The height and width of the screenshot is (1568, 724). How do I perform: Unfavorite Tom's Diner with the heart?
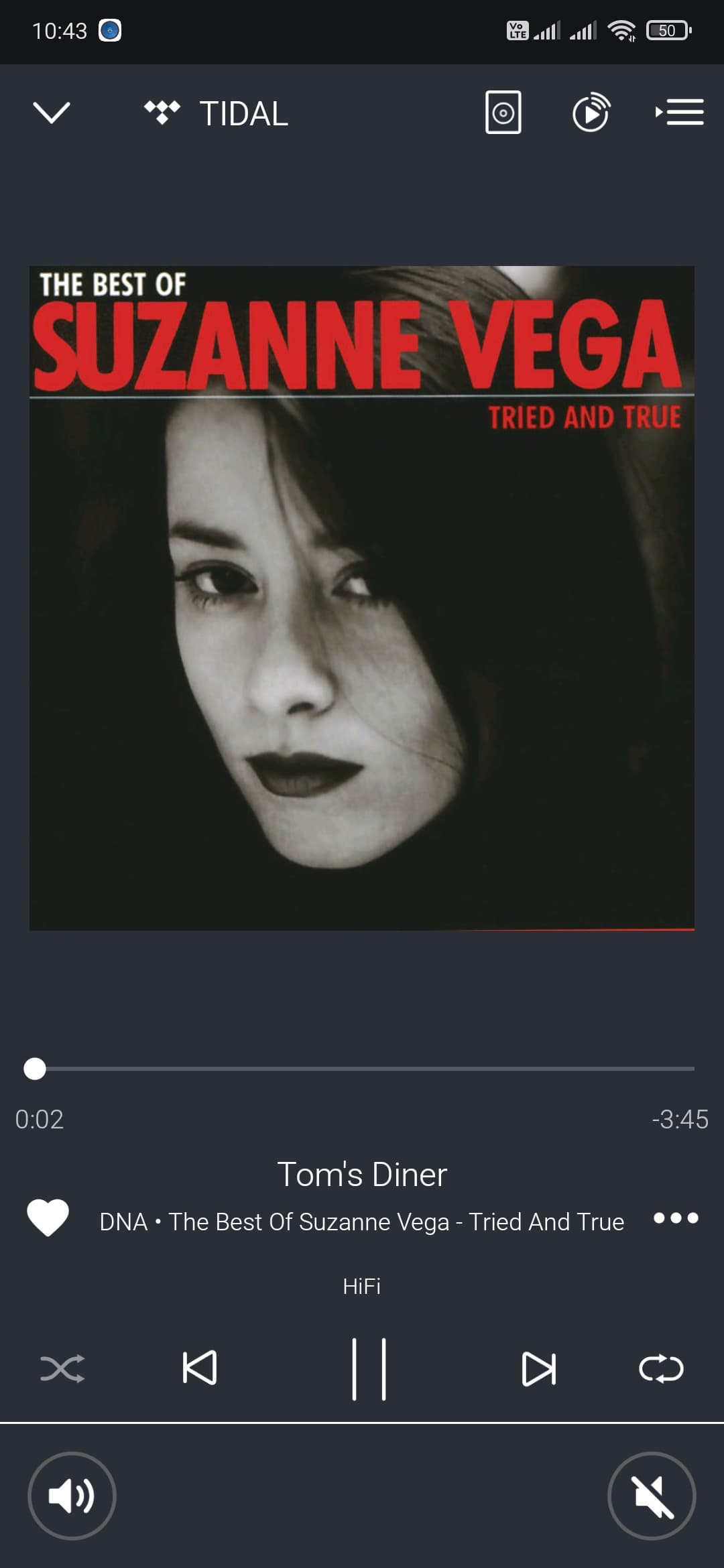[48, 1217]
